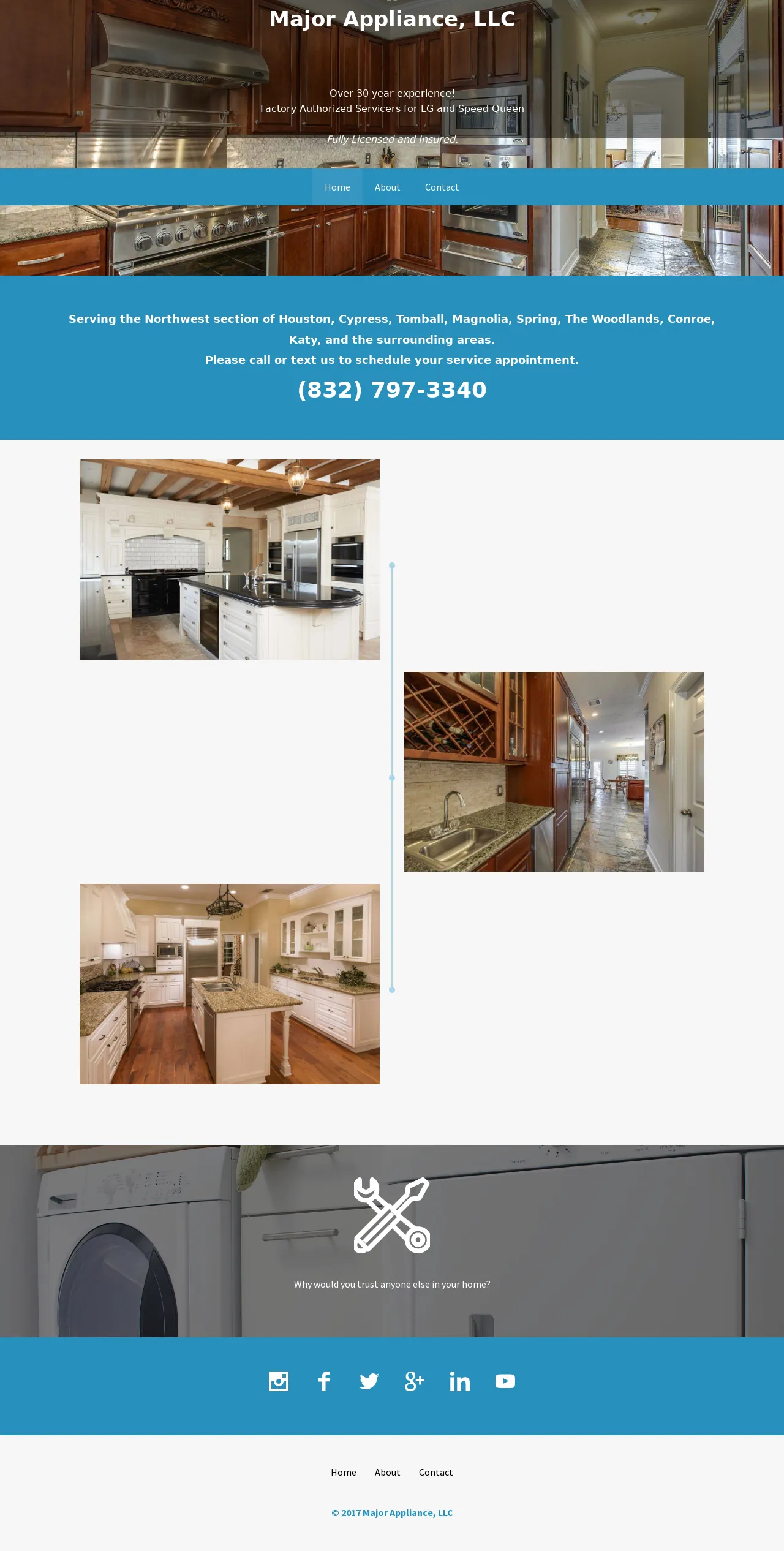This screenshot has height=1551, width=784.
Task: Open the Instagram social icon
Action: pyautogui.click(x=279, y=1381)
